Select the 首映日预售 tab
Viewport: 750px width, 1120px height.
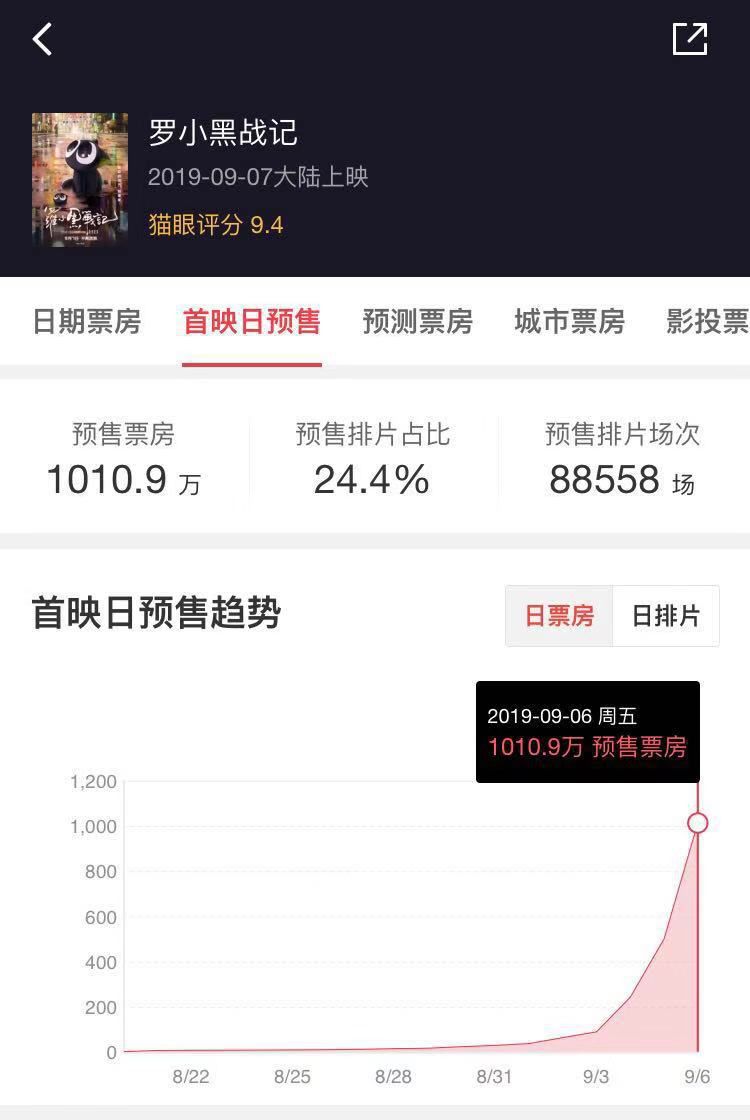251,321
